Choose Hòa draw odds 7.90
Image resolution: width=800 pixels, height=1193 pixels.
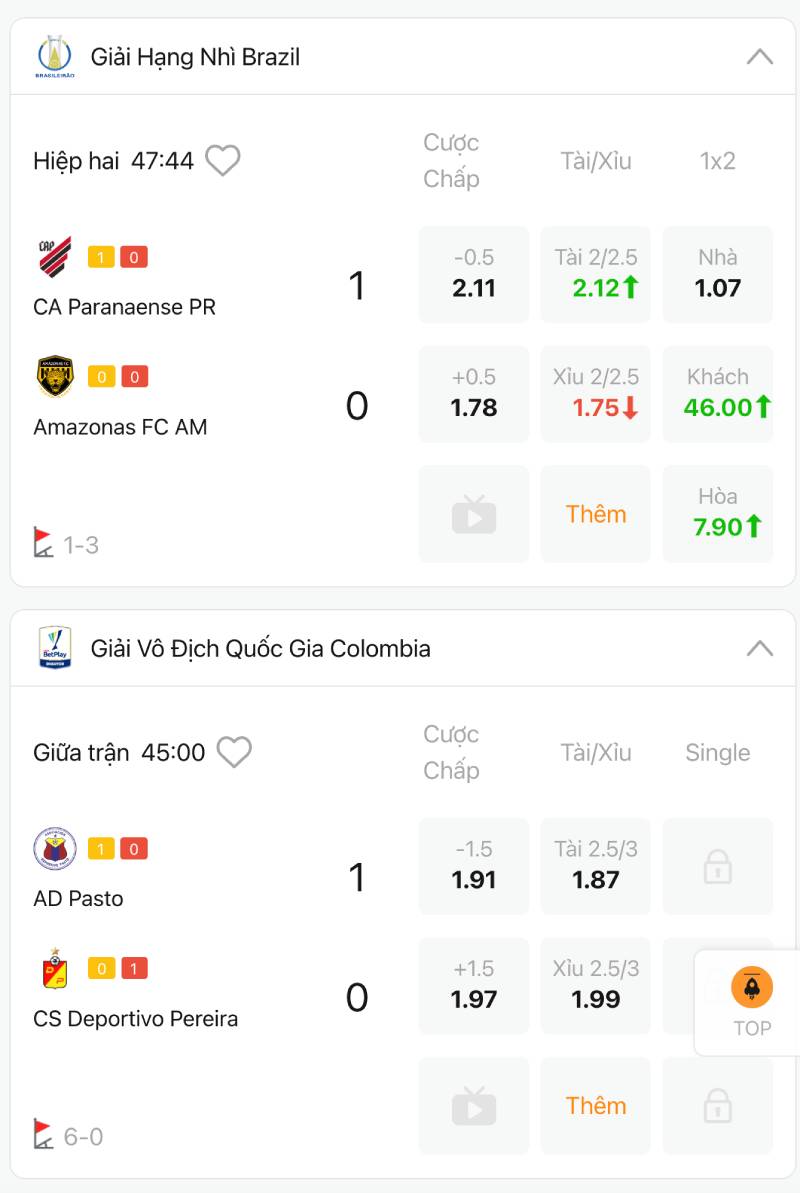pyautogui.click(x=718, y=514)
